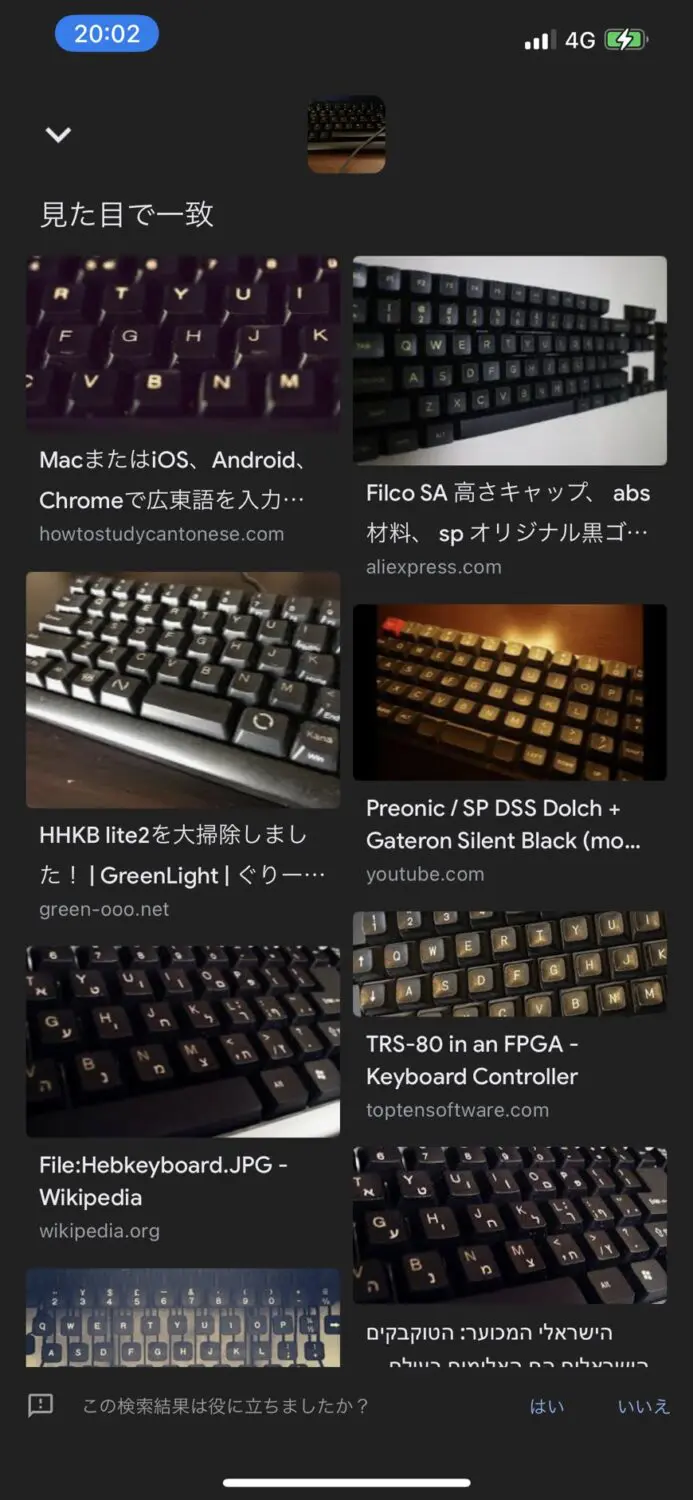Open the HHKB lite2 green-ooo.net result

[182, 690]
